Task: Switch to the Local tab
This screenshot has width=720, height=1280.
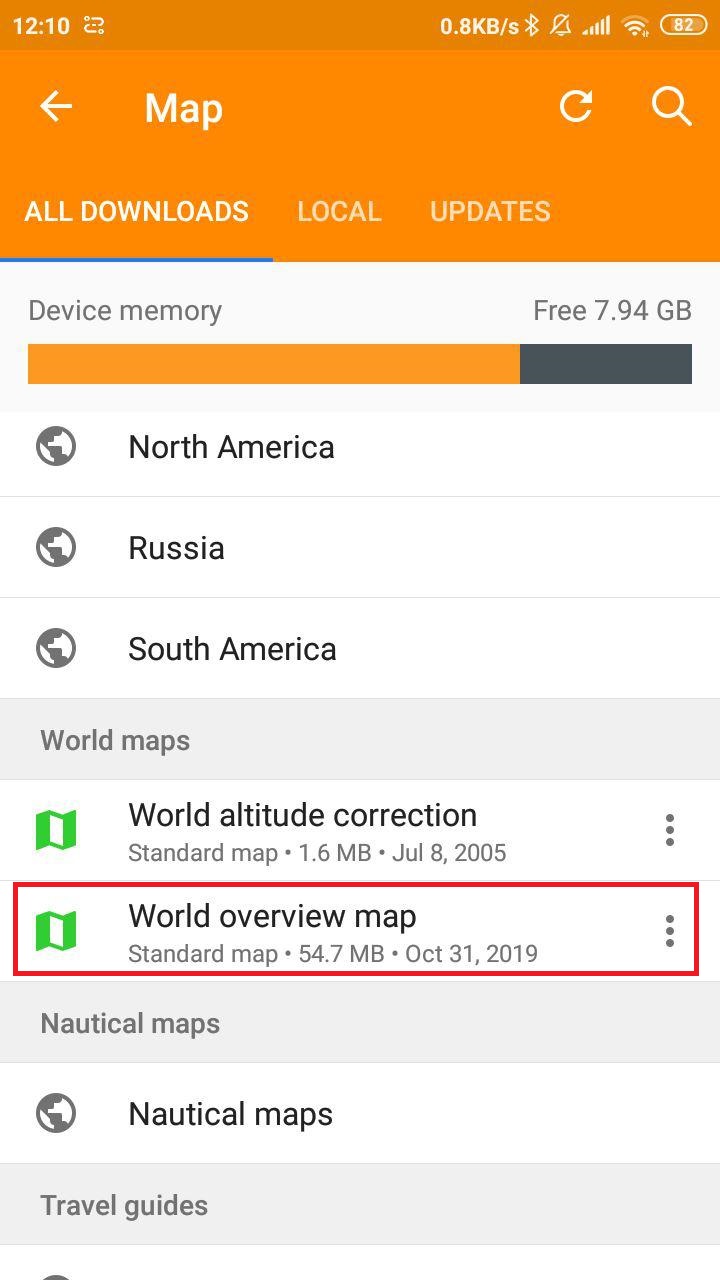Action: click(x=339, y=211)
